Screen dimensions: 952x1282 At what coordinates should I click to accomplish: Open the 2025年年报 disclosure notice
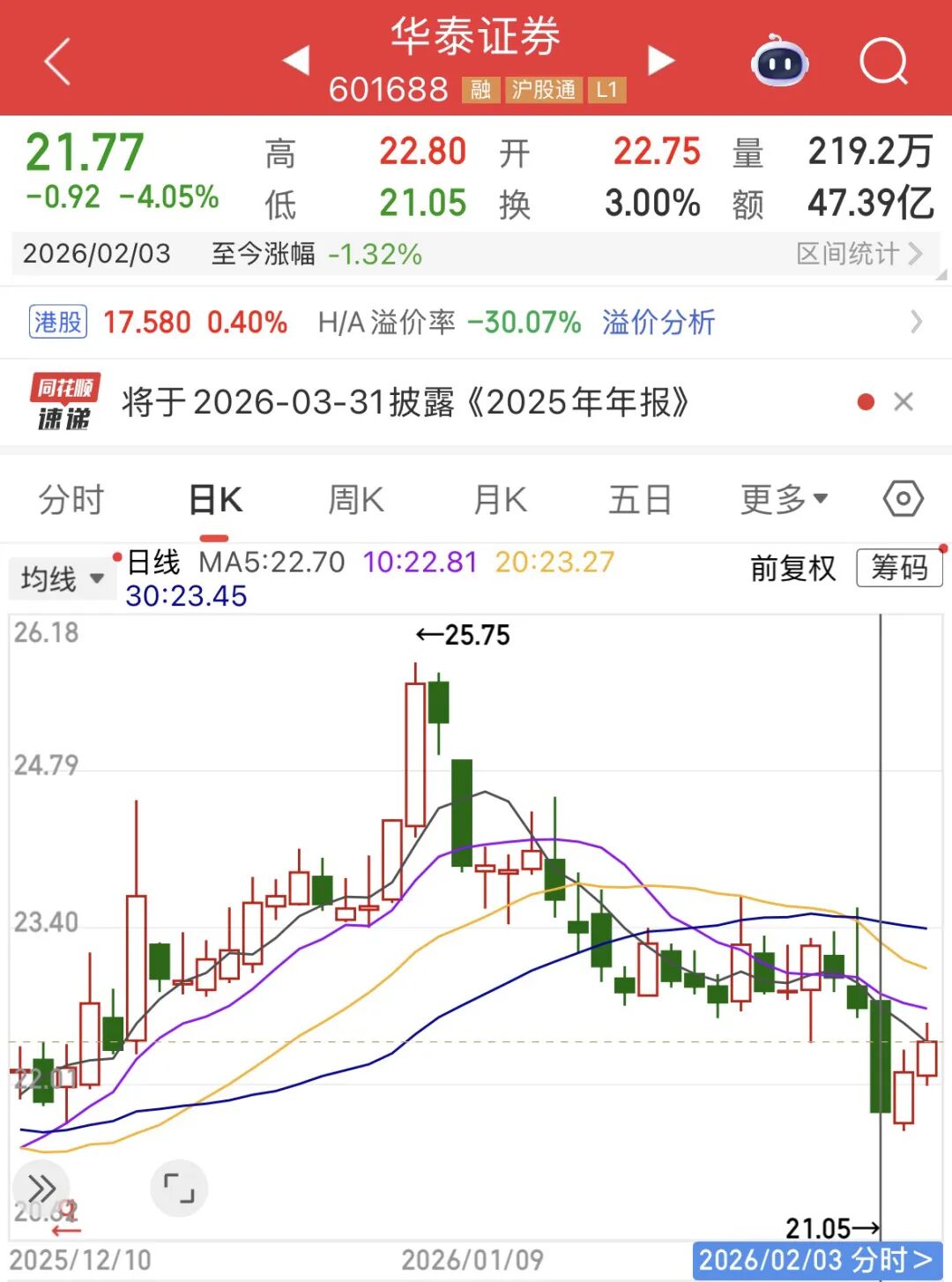coord(405,402)
